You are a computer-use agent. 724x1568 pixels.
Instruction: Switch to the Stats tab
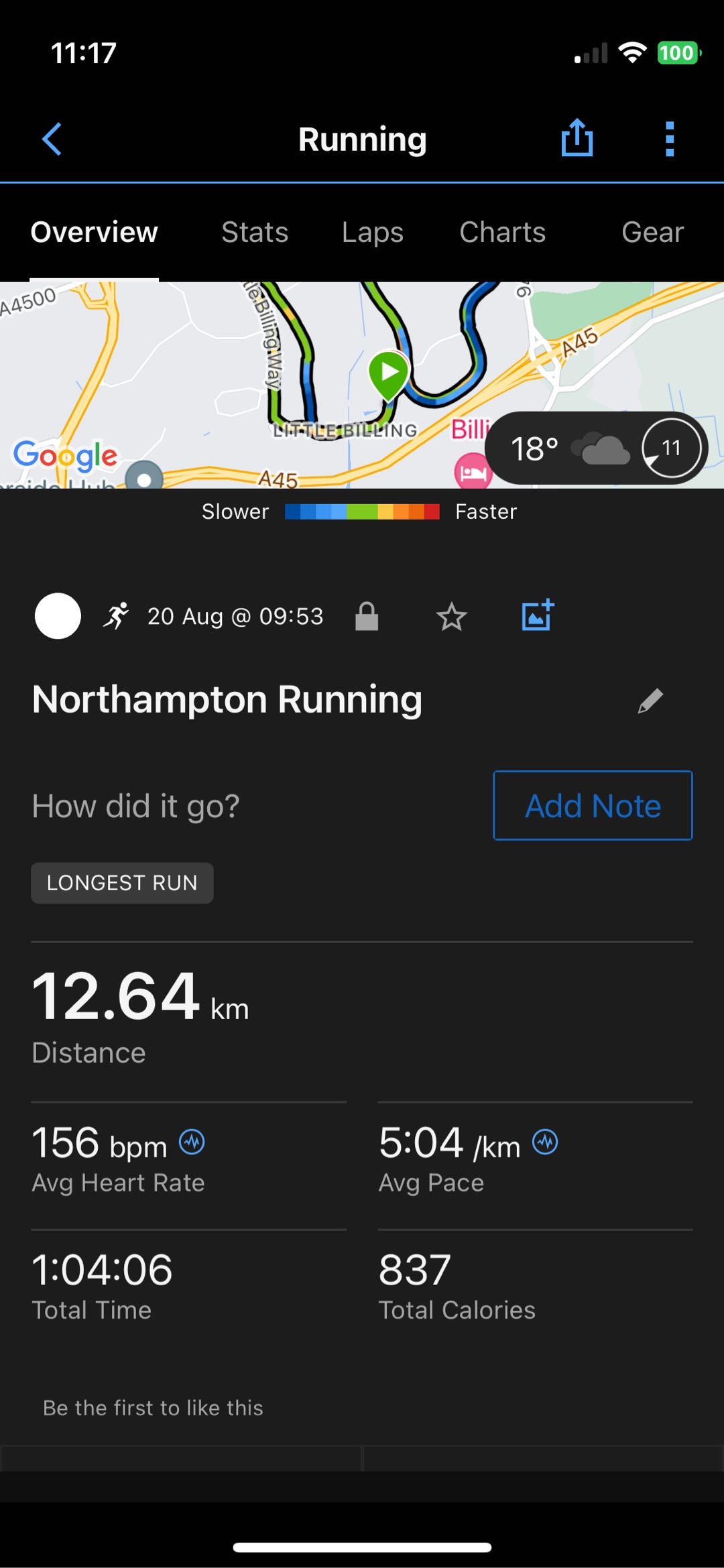tap(255, 232)
